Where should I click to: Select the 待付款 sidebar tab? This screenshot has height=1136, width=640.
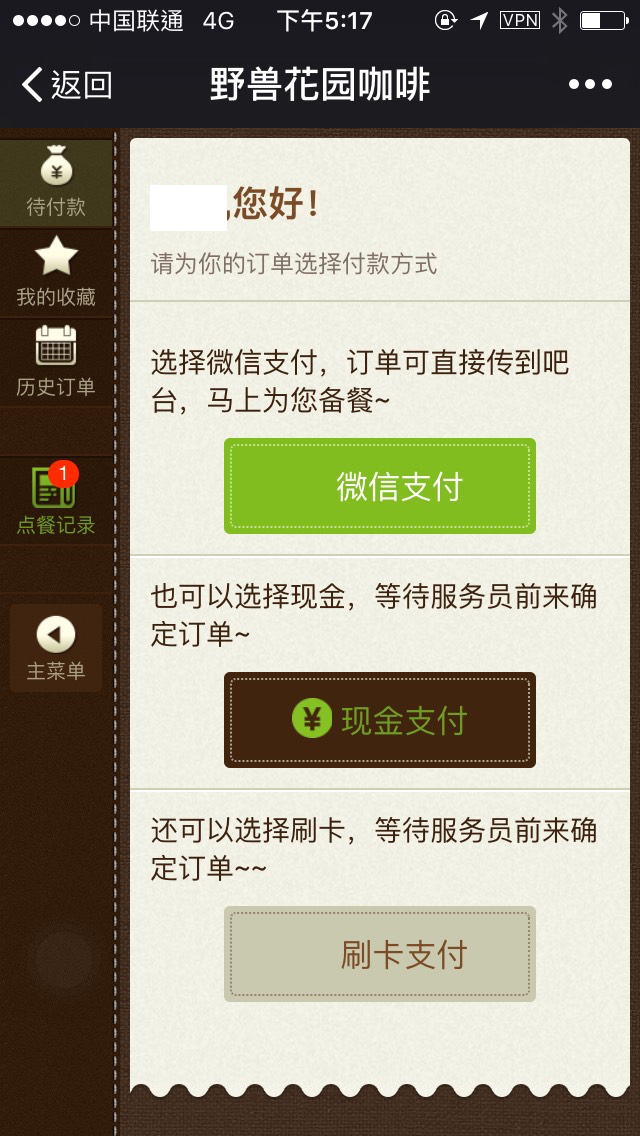coord(56,183)
